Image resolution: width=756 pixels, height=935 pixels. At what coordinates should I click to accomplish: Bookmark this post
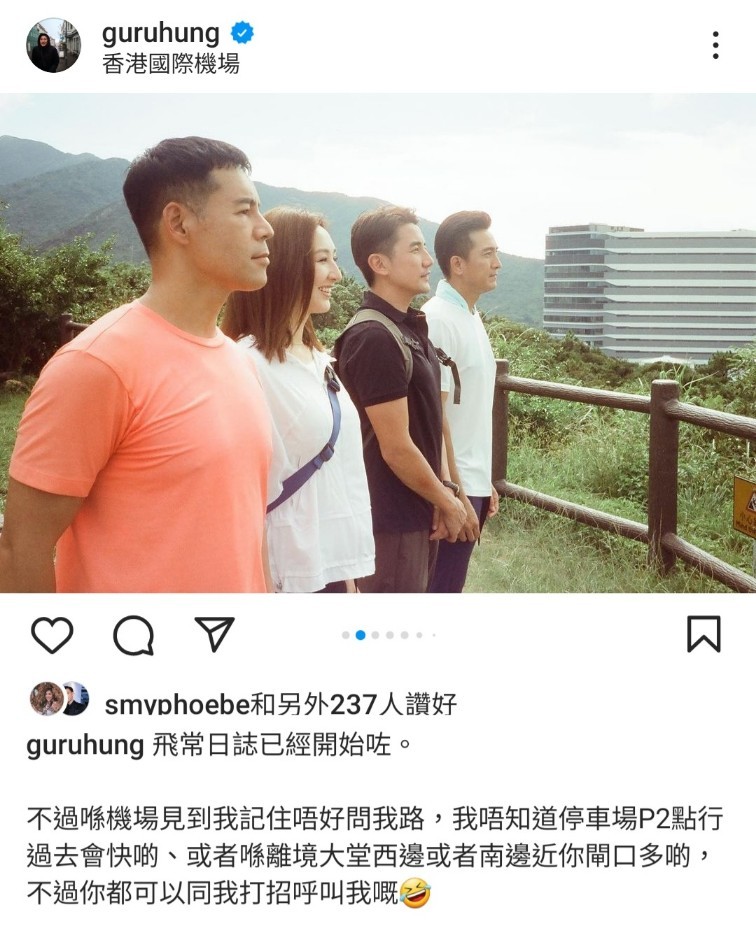click(703, 634)
